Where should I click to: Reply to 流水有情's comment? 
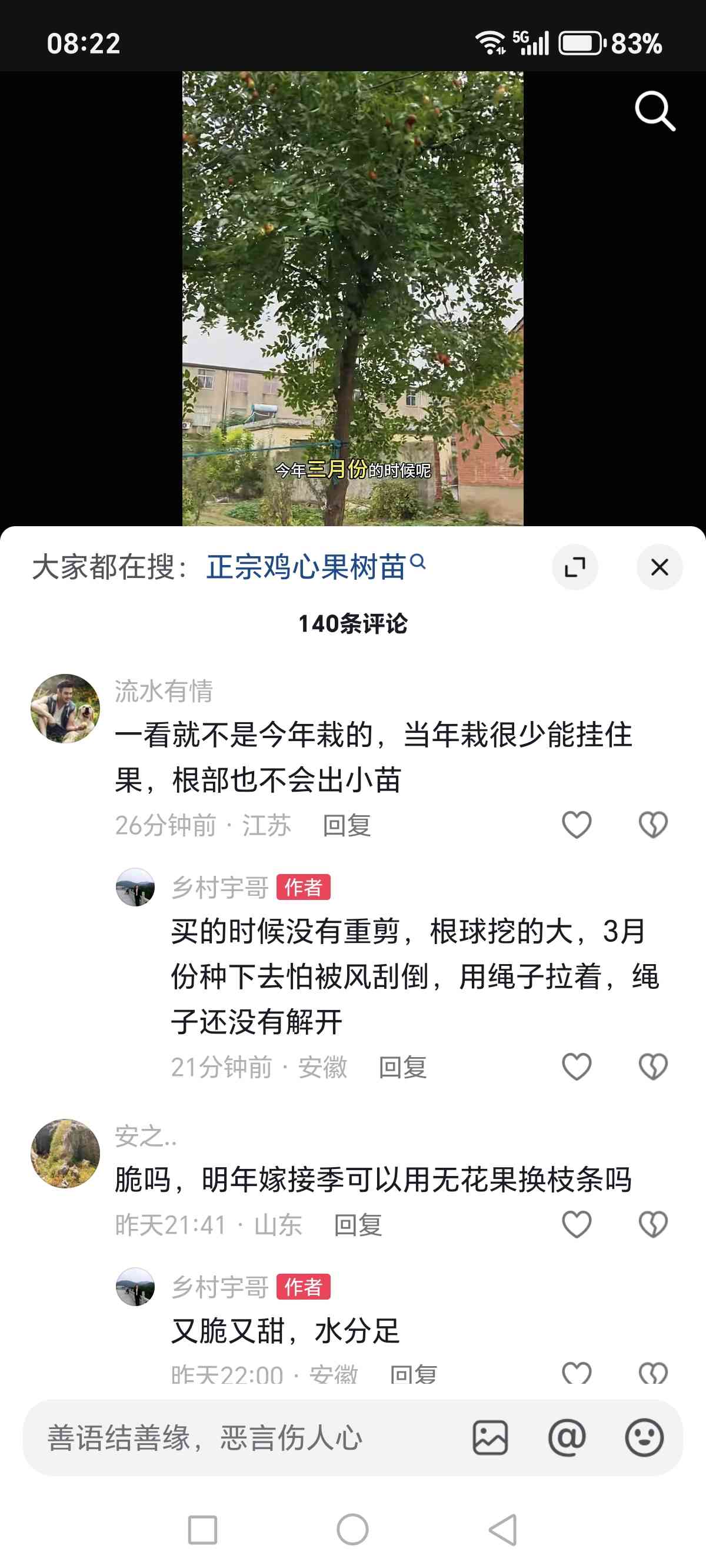347,825
